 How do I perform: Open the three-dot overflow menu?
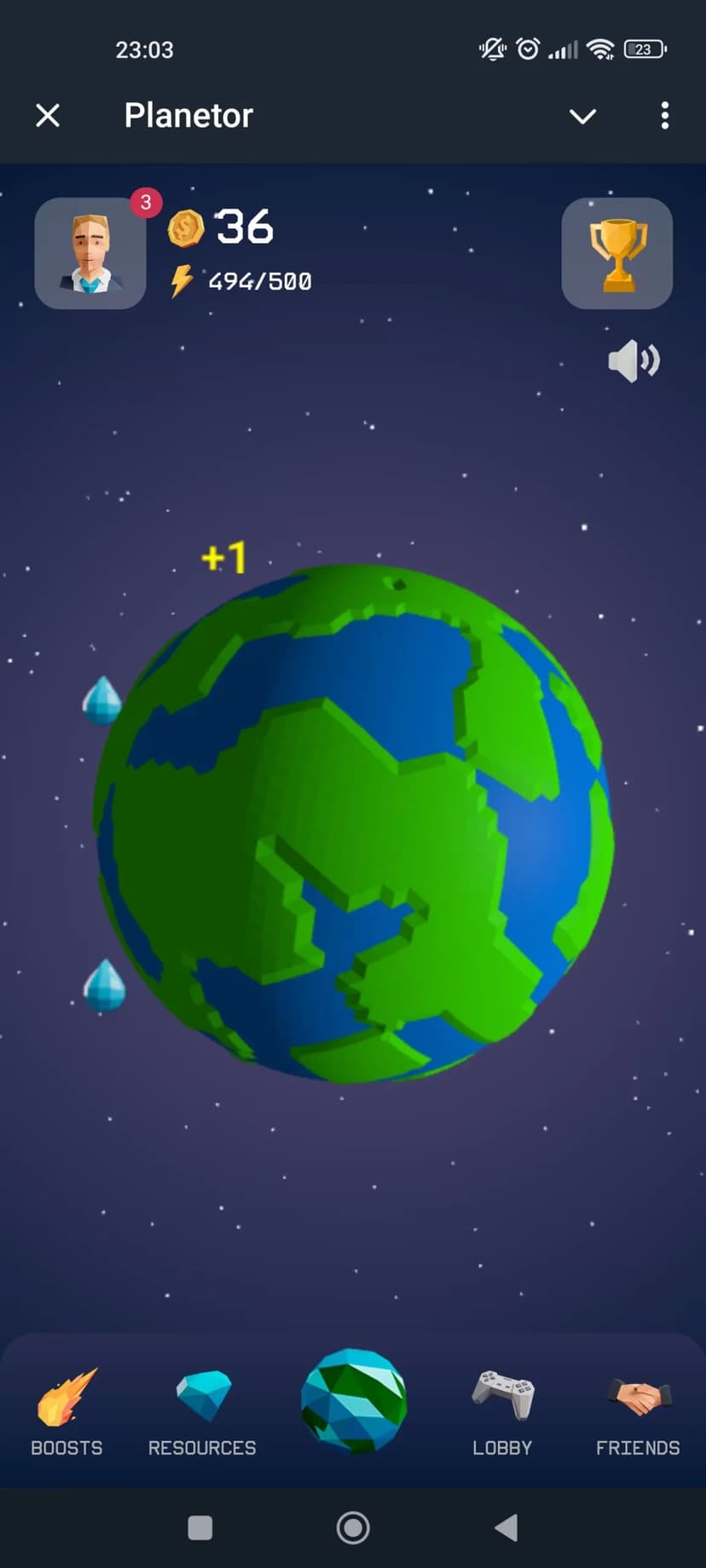664,116
